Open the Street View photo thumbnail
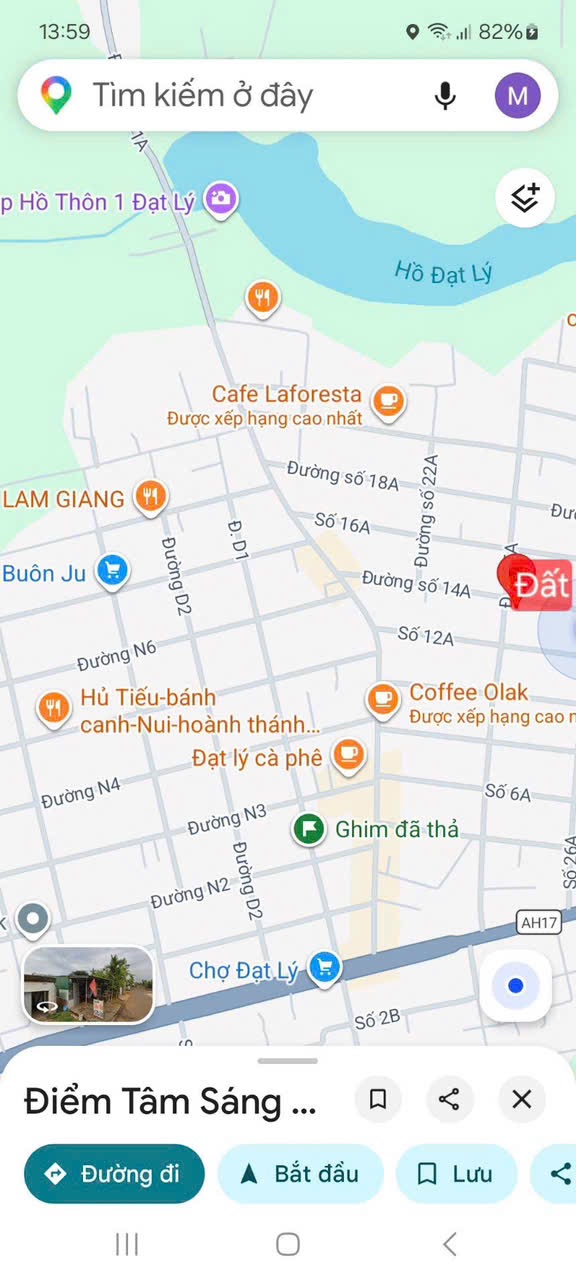The width and height of the screenshot is (576, 1280). point(88,984)
